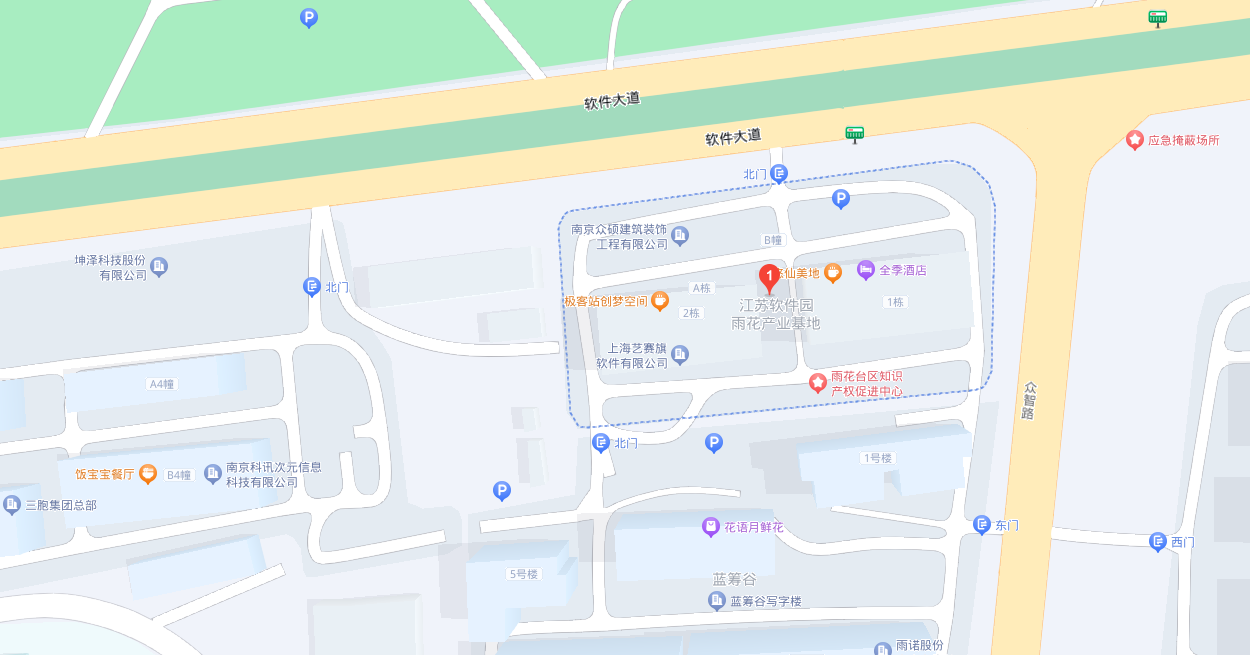Select 南京众硕建筑装饰工程有限公司 marker
Image resolution: width=1250 pixels, height=655 pixels.
tap(680, 236)
